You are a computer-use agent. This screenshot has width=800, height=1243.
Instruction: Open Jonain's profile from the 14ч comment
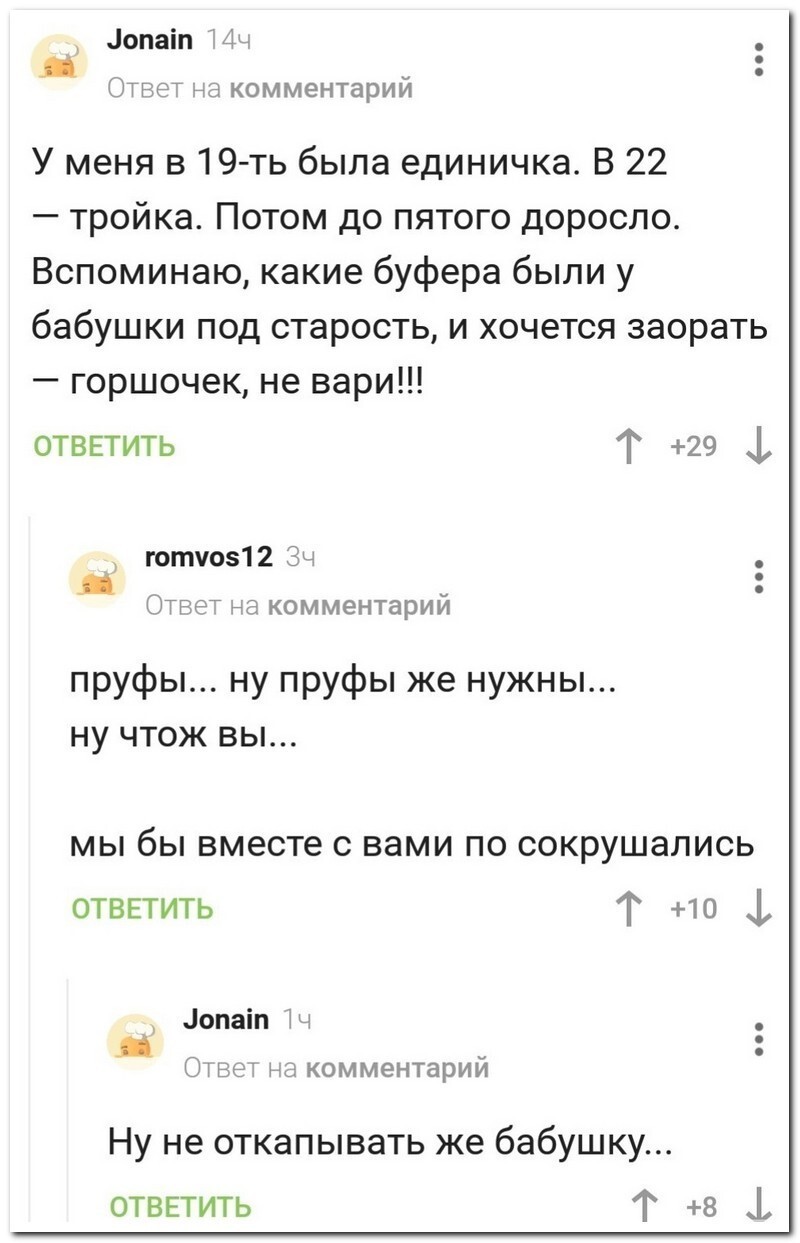[x=149, y=40]
